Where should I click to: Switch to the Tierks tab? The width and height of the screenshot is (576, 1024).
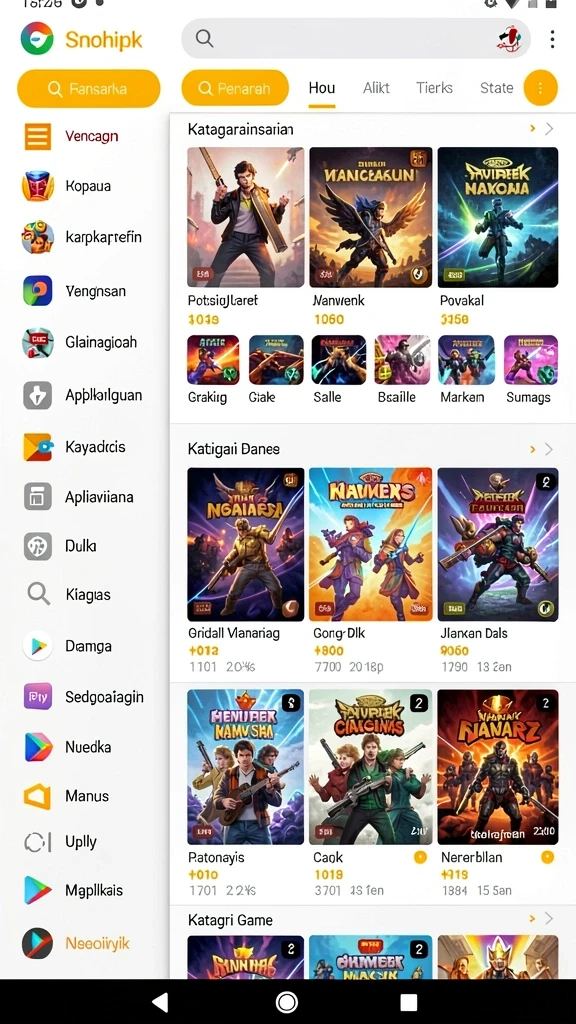click(x=434, y=88)
